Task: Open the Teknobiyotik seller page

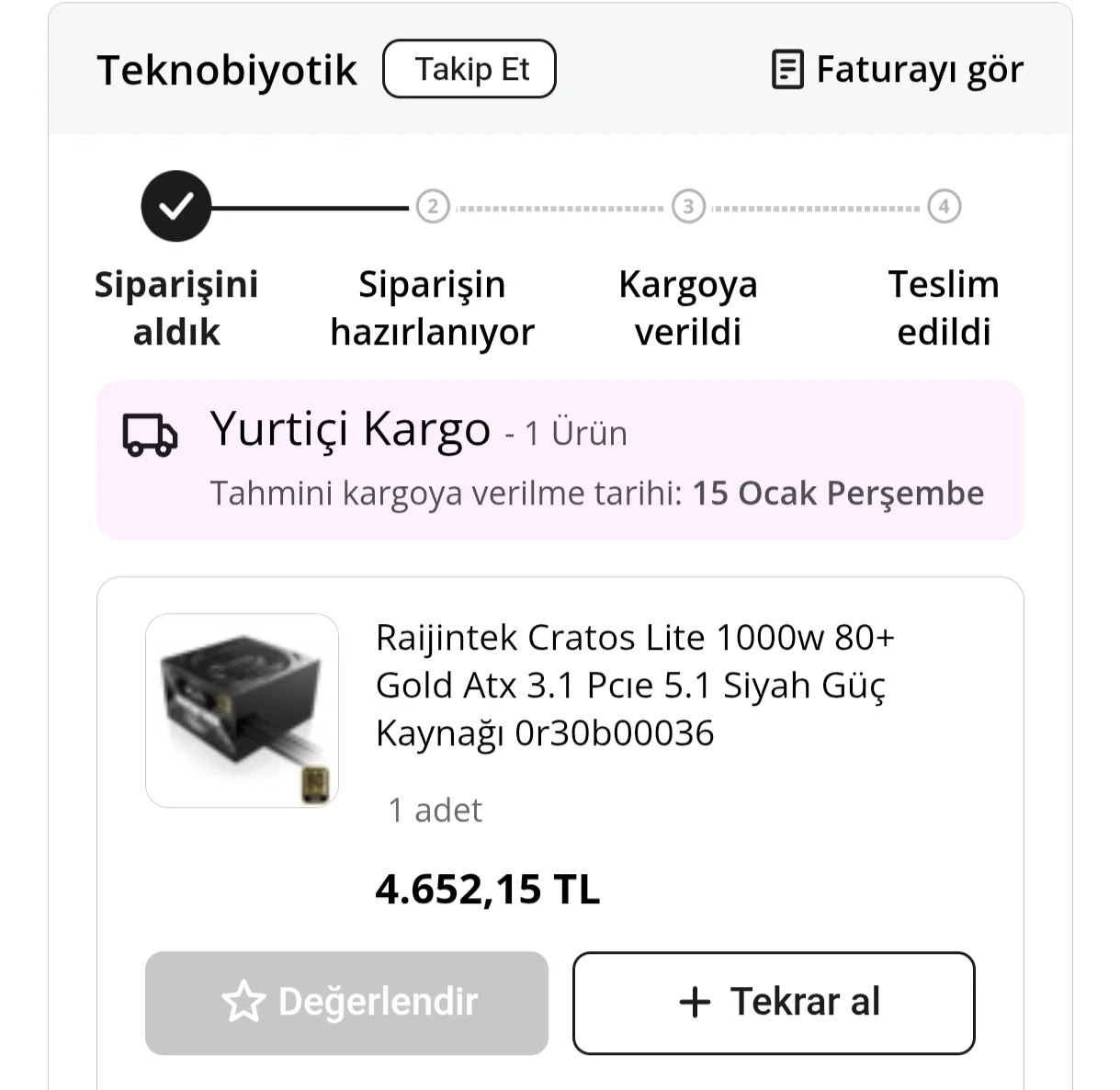Action: (x=227, y=71)
